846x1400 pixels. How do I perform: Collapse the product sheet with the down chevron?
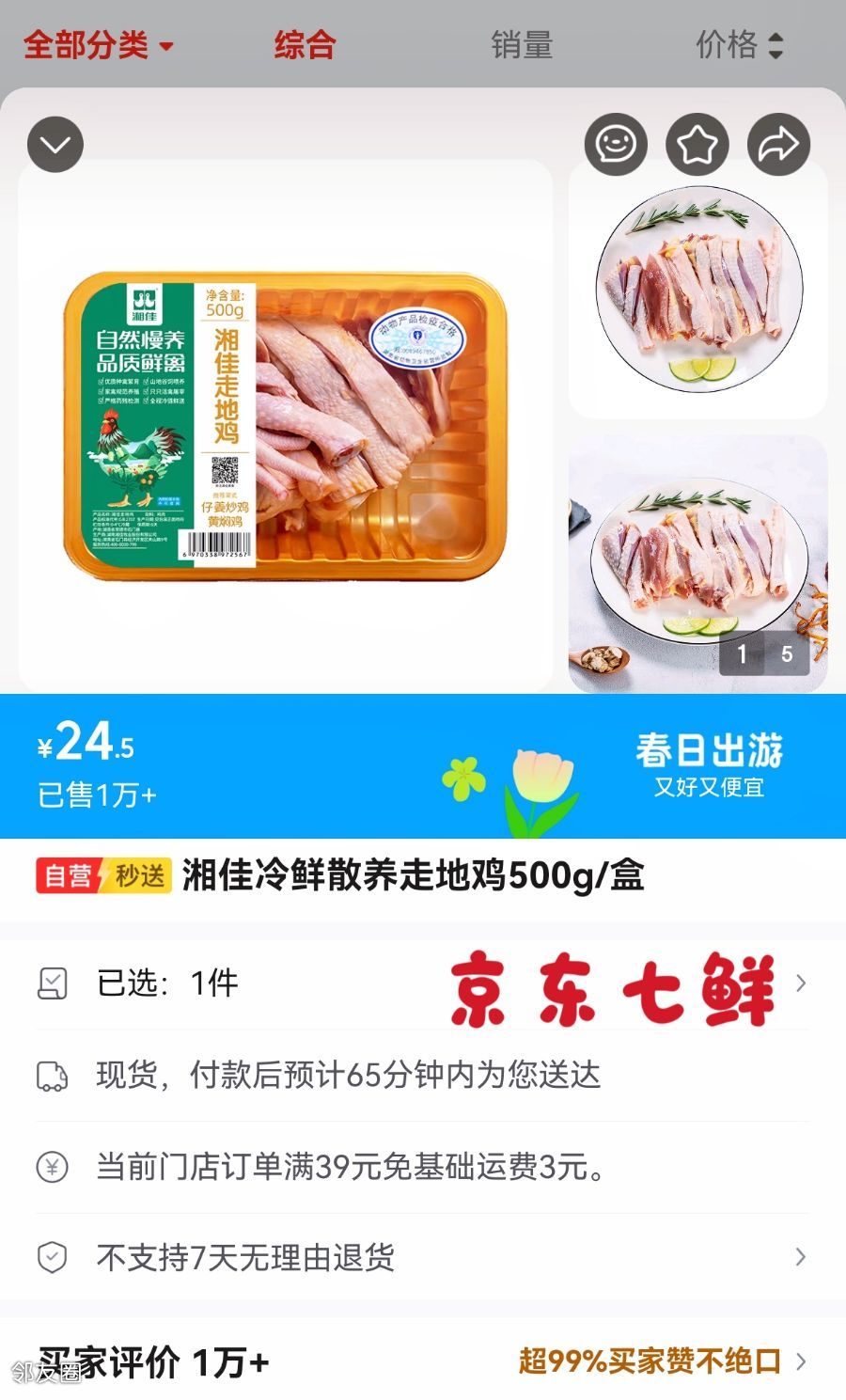pyautogui.click(x=55, y=144)
